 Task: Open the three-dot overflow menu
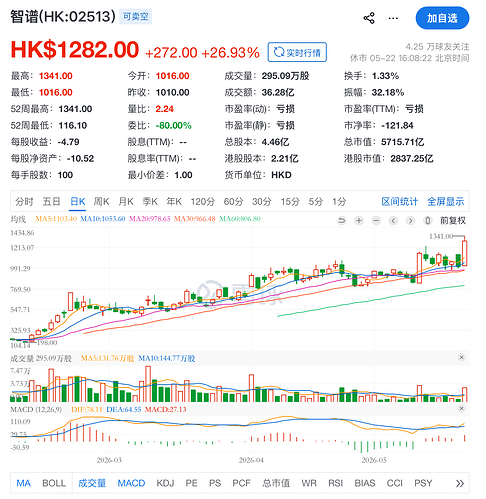click(x=393, y=18)
